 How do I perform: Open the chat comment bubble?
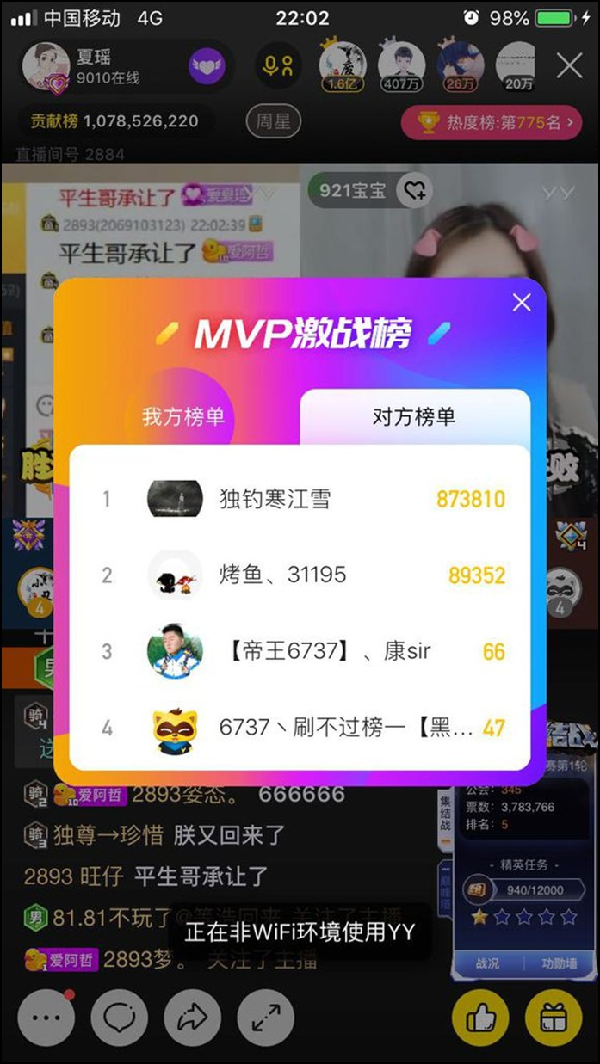coord(119,1017)
